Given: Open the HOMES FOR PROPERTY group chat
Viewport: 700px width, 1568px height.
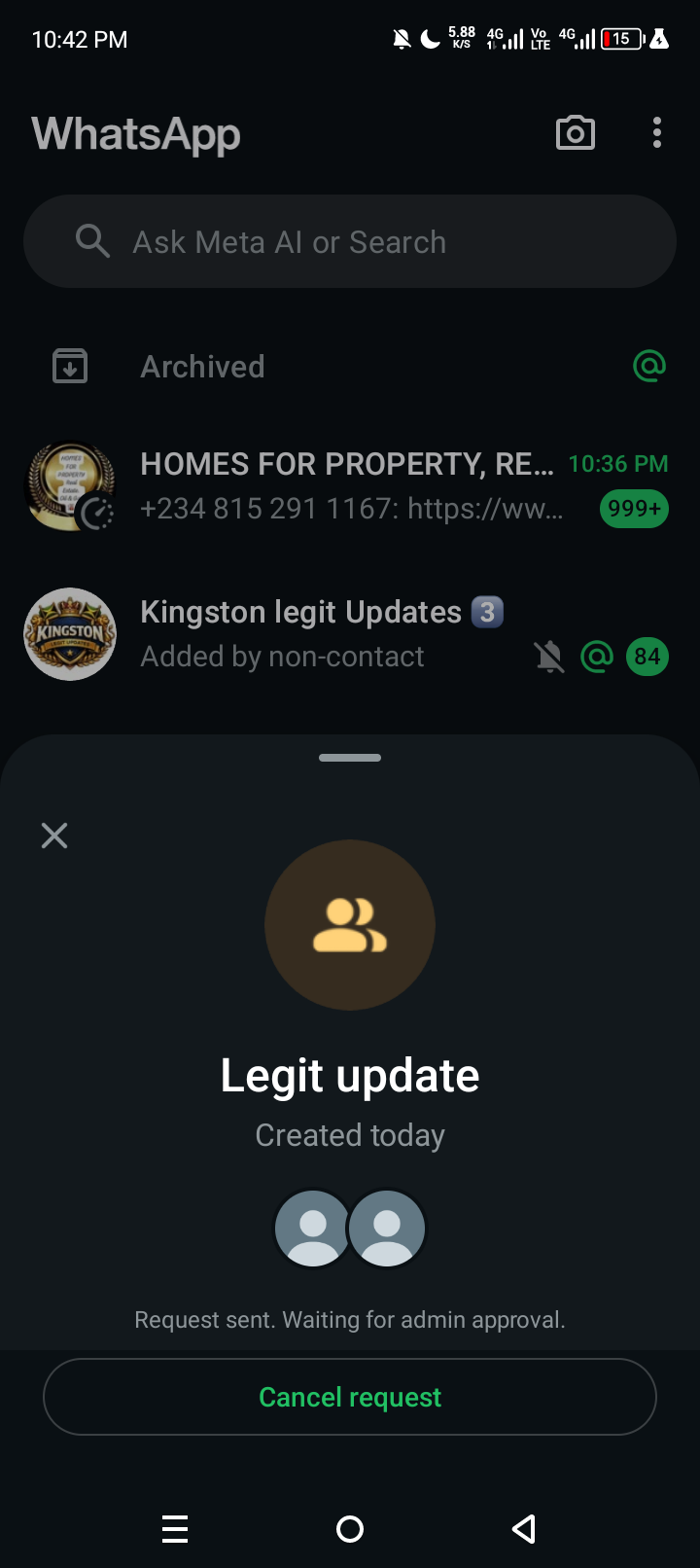Looking at the screenshot, I should tap(350, 485).
